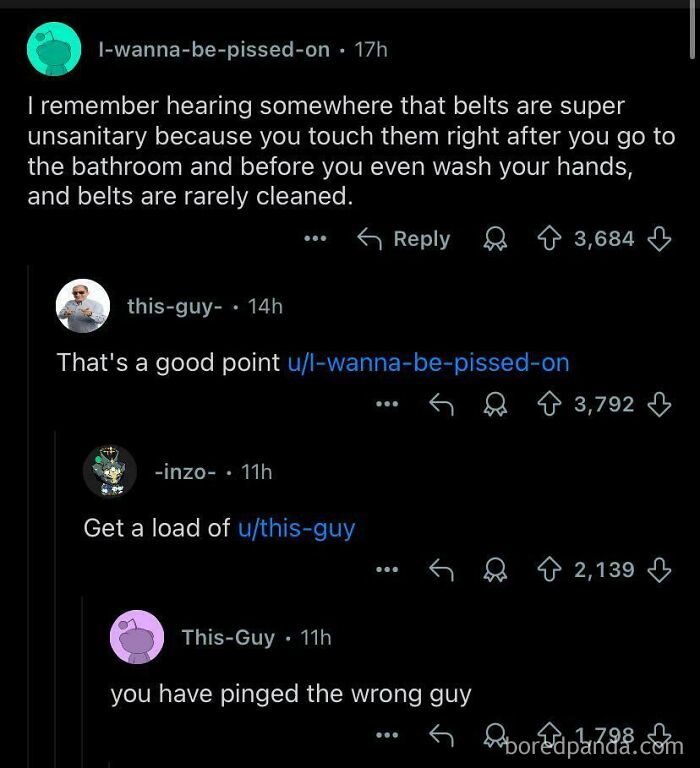Downvote -inzo-'s comment

point(658,569)
